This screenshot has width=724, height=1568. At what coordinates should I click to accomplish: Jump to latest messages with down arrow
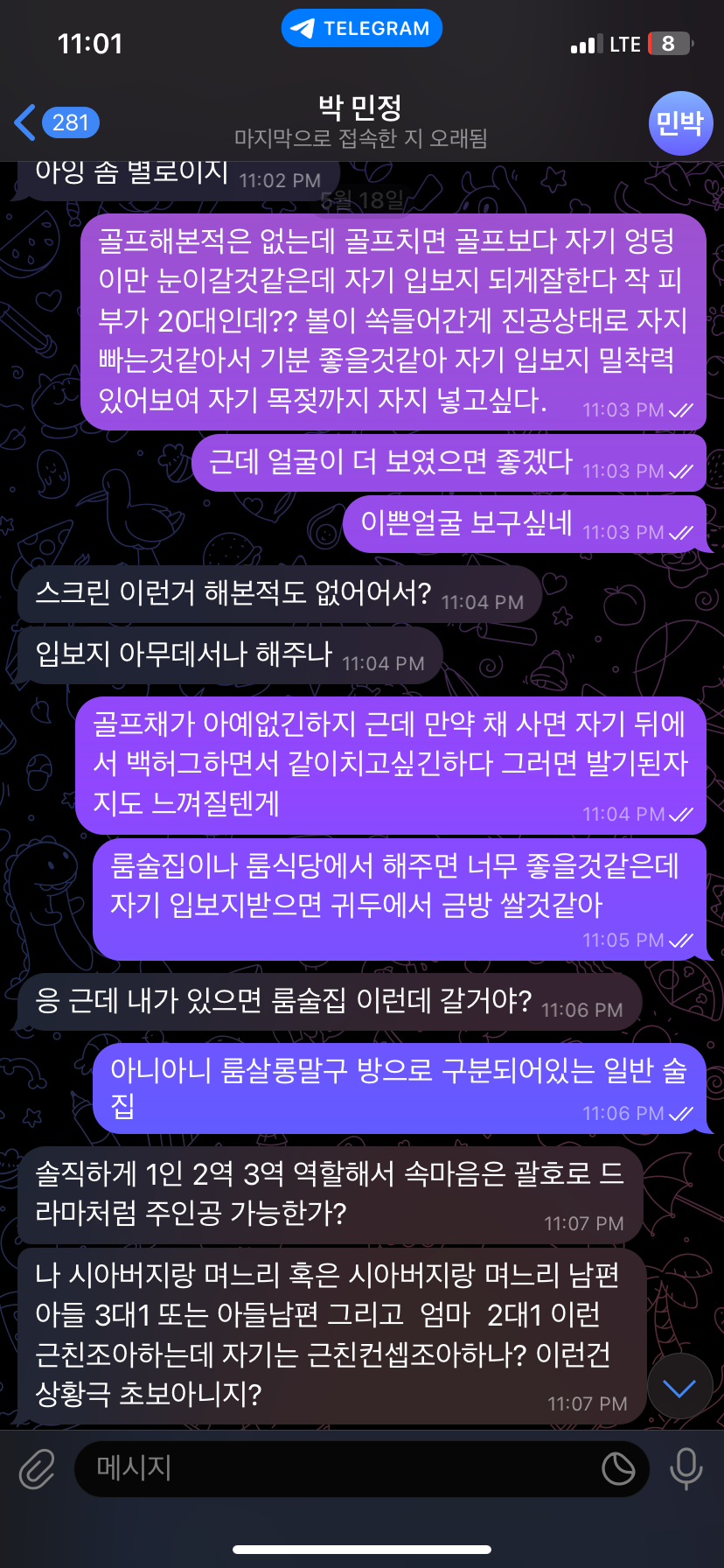click(x=679, y=1387)
